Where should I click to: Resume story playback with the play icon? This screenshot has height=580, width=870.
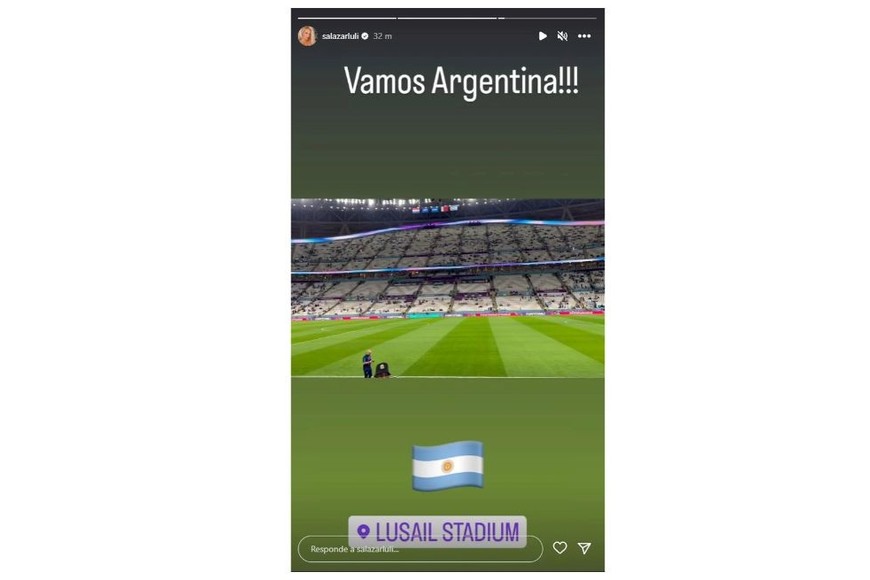tap(543, 36)
